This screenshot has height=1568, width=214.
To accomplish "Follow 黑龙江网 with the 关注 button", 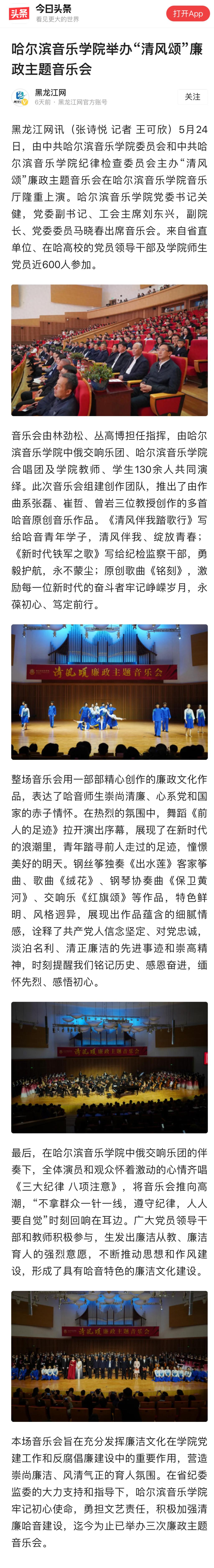I will tap(192, 97).
